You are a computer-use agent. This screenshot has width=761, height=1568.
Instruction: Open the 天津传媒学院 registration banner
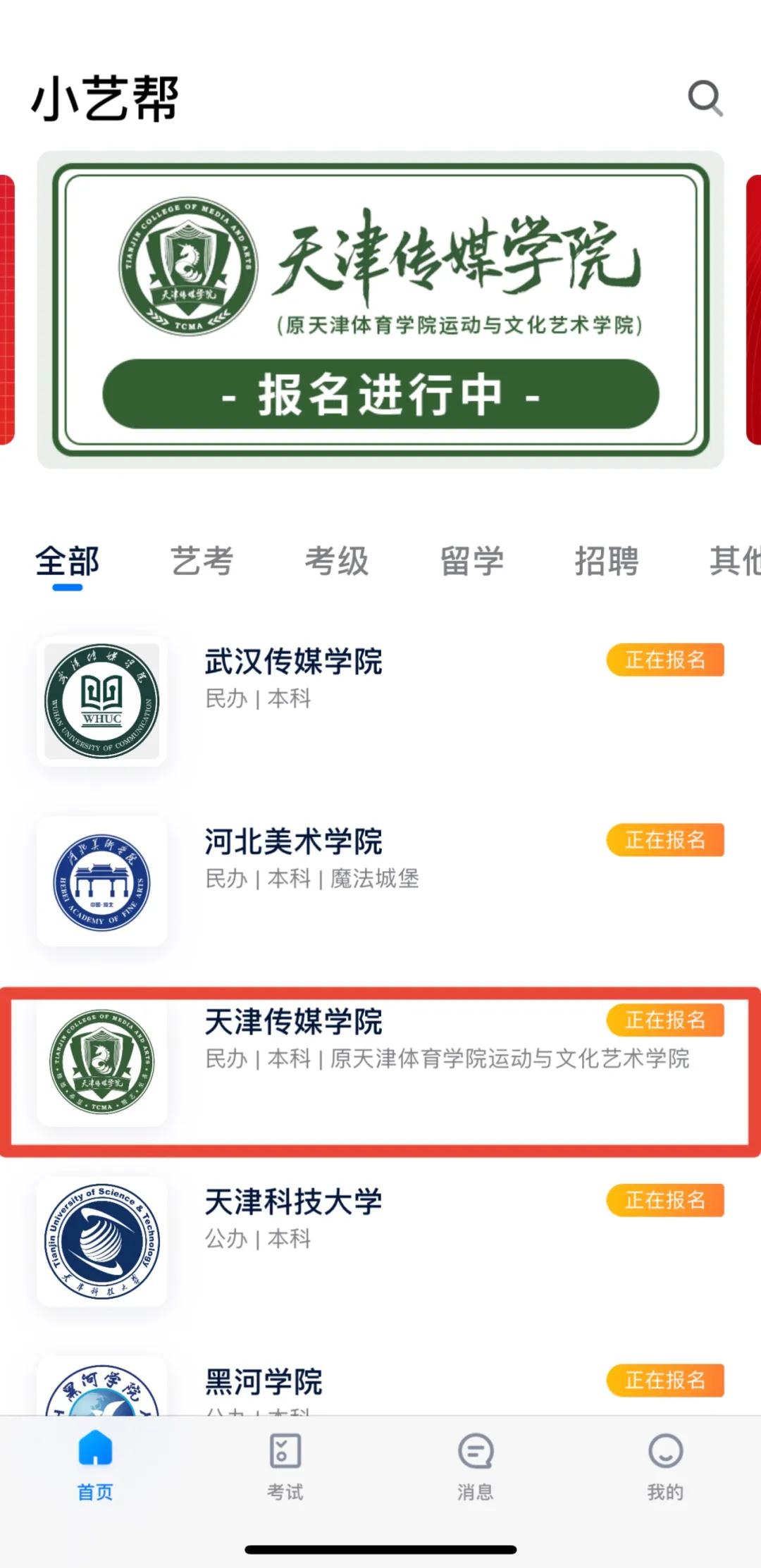[380, 310]
